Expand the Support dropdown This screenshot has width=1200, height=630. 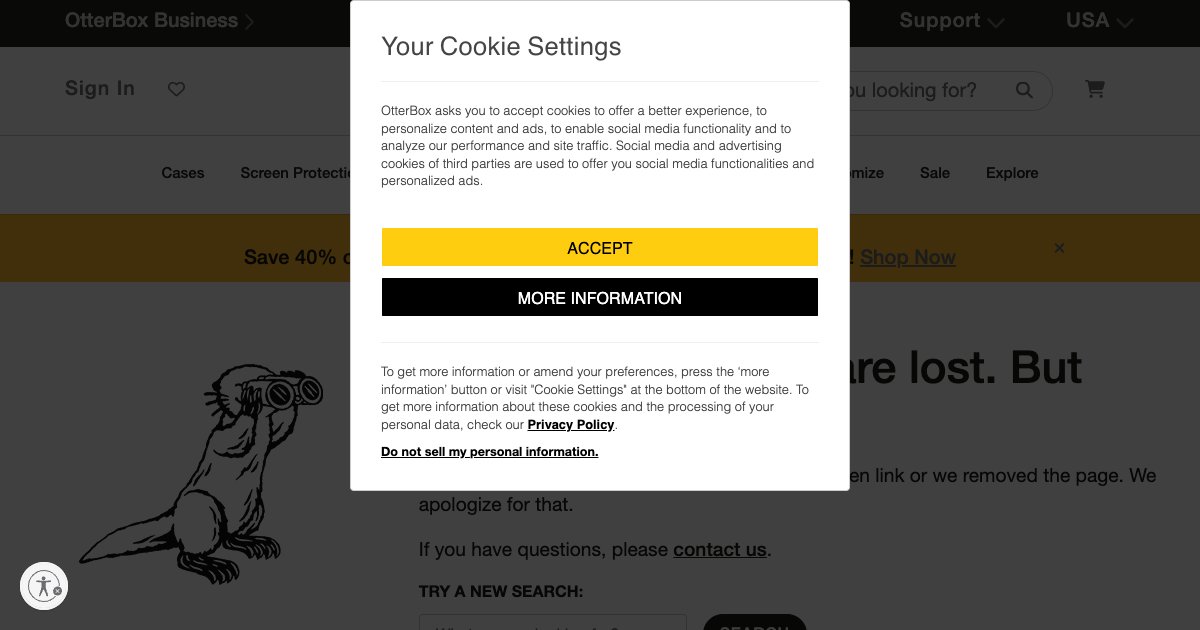coord(951,21)
